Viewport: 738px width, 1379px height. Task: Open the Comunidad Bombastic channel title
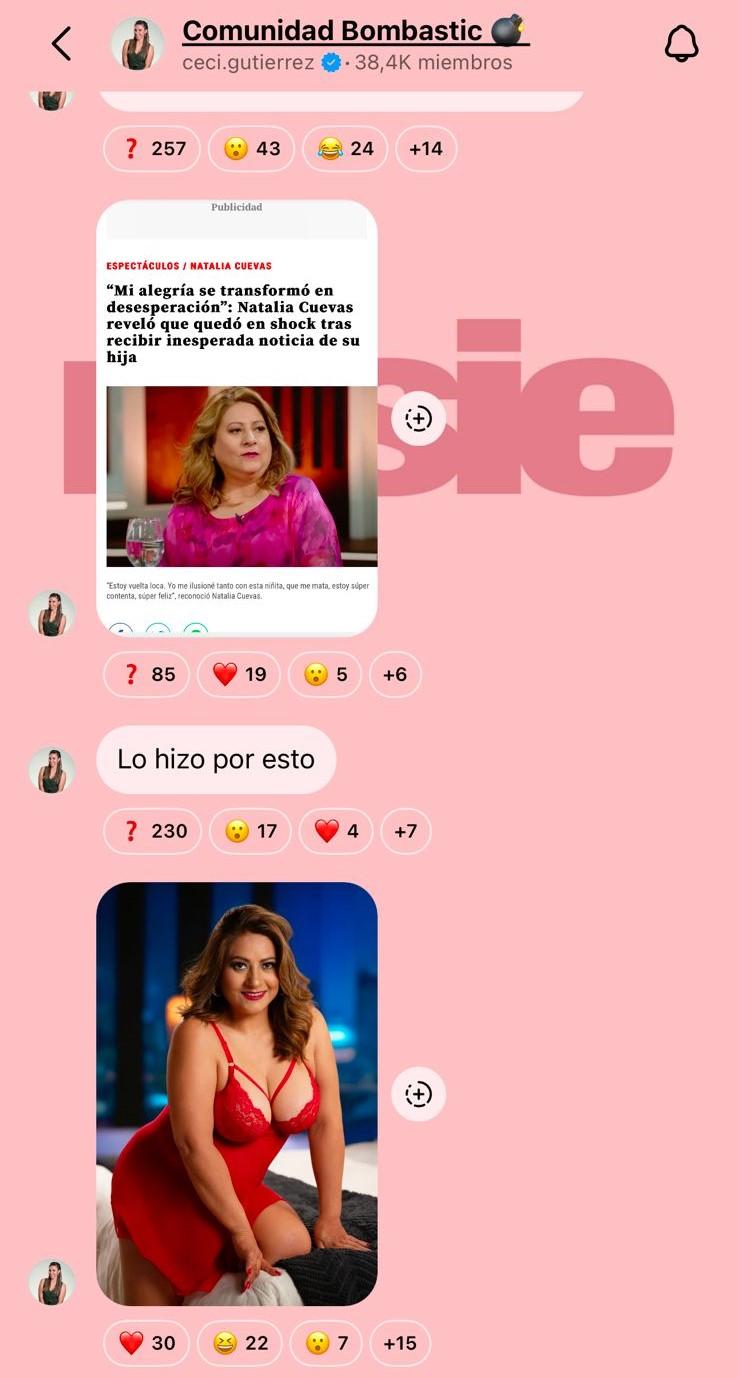point(348,31)
